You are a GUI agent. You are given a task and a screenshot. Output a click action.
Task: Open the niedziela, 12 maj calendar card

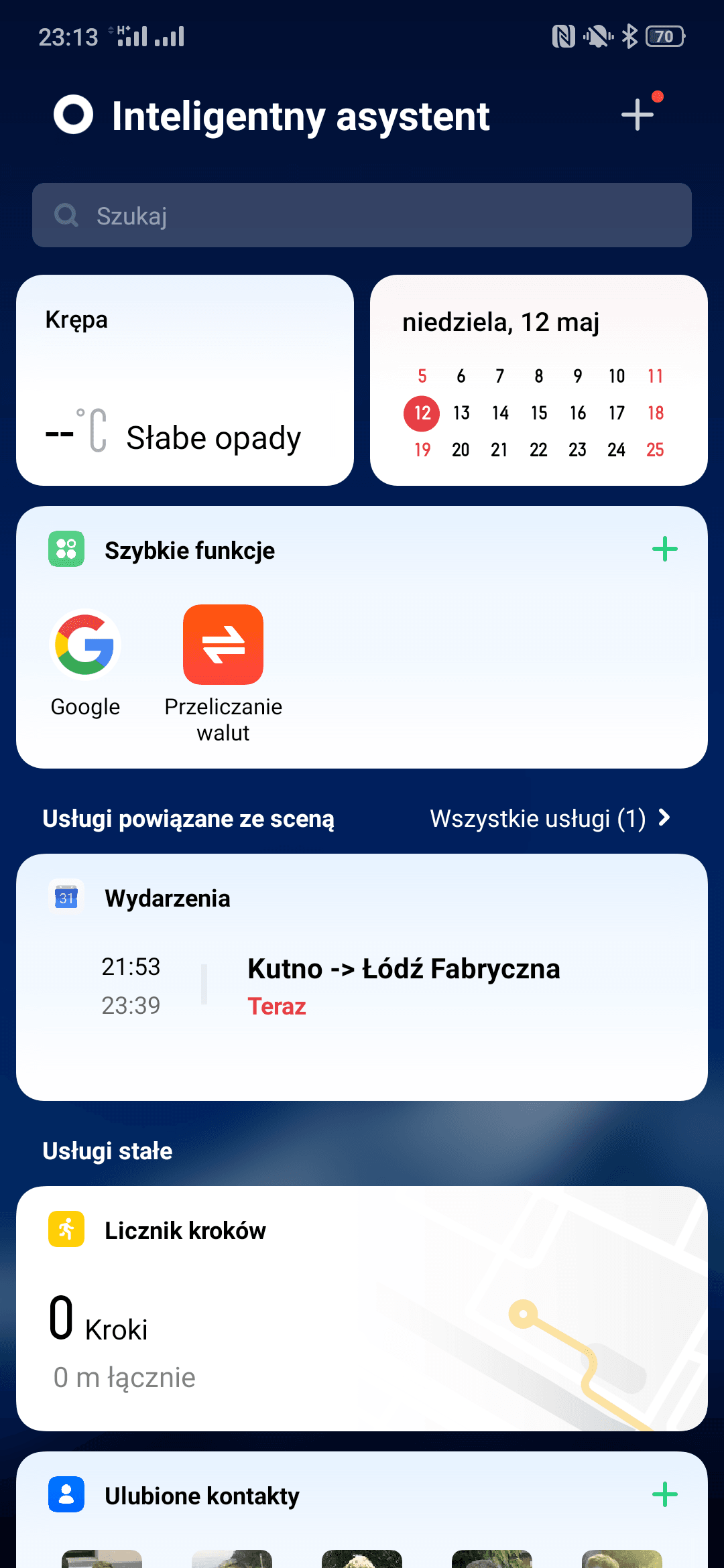(538, 380)
